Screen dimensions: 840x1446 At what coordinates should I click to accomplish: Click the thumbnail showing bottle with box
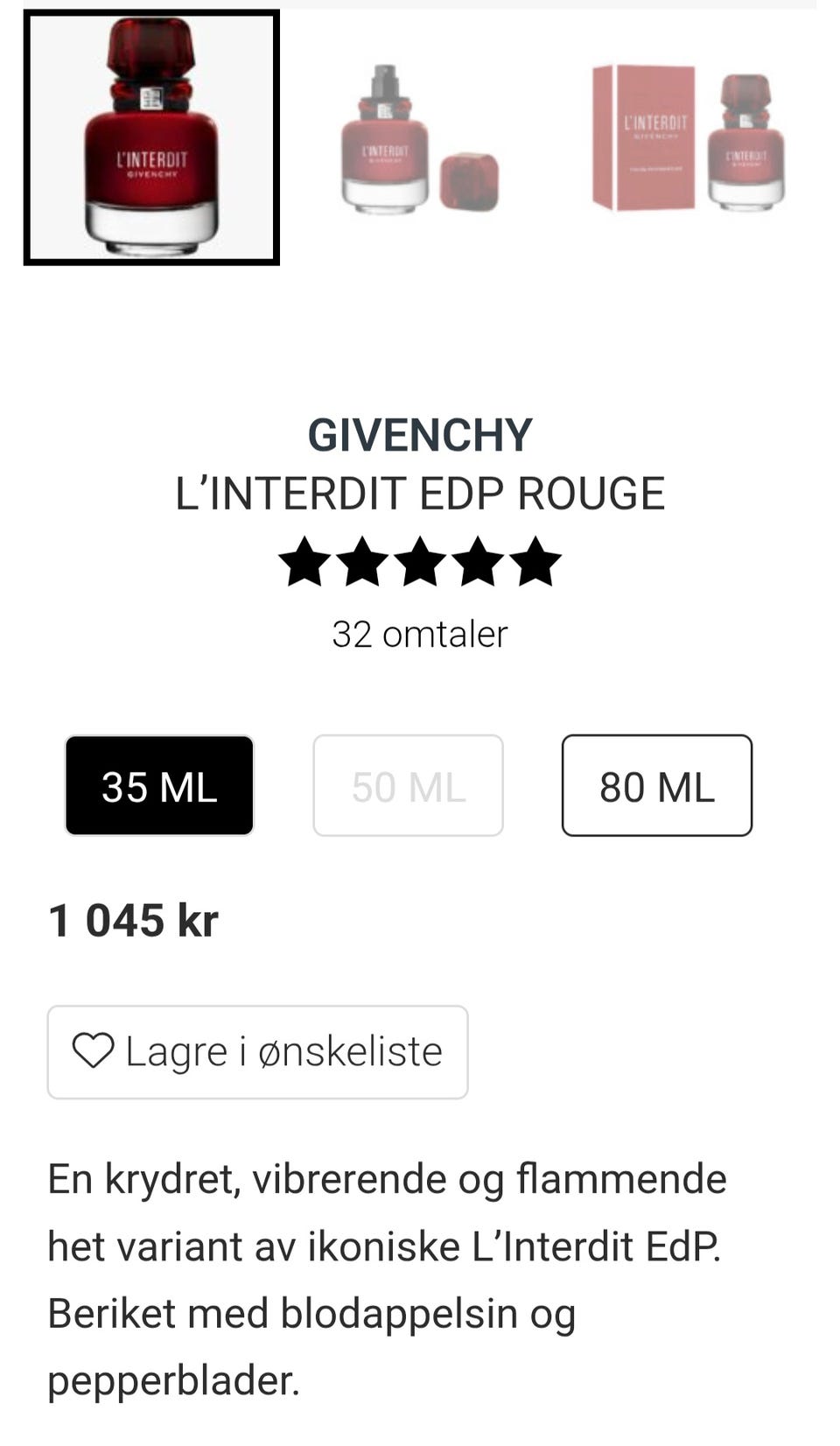coord(687,140)
